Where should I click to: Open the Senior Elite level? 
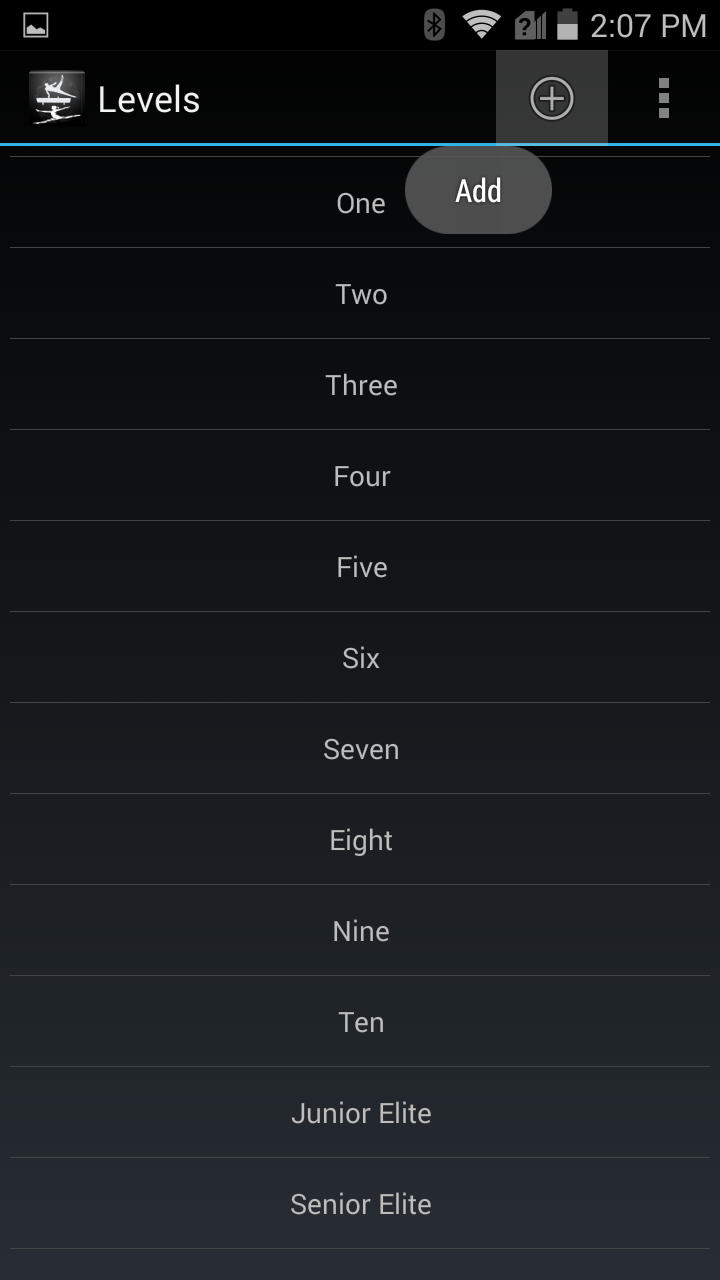point(360,1204)
